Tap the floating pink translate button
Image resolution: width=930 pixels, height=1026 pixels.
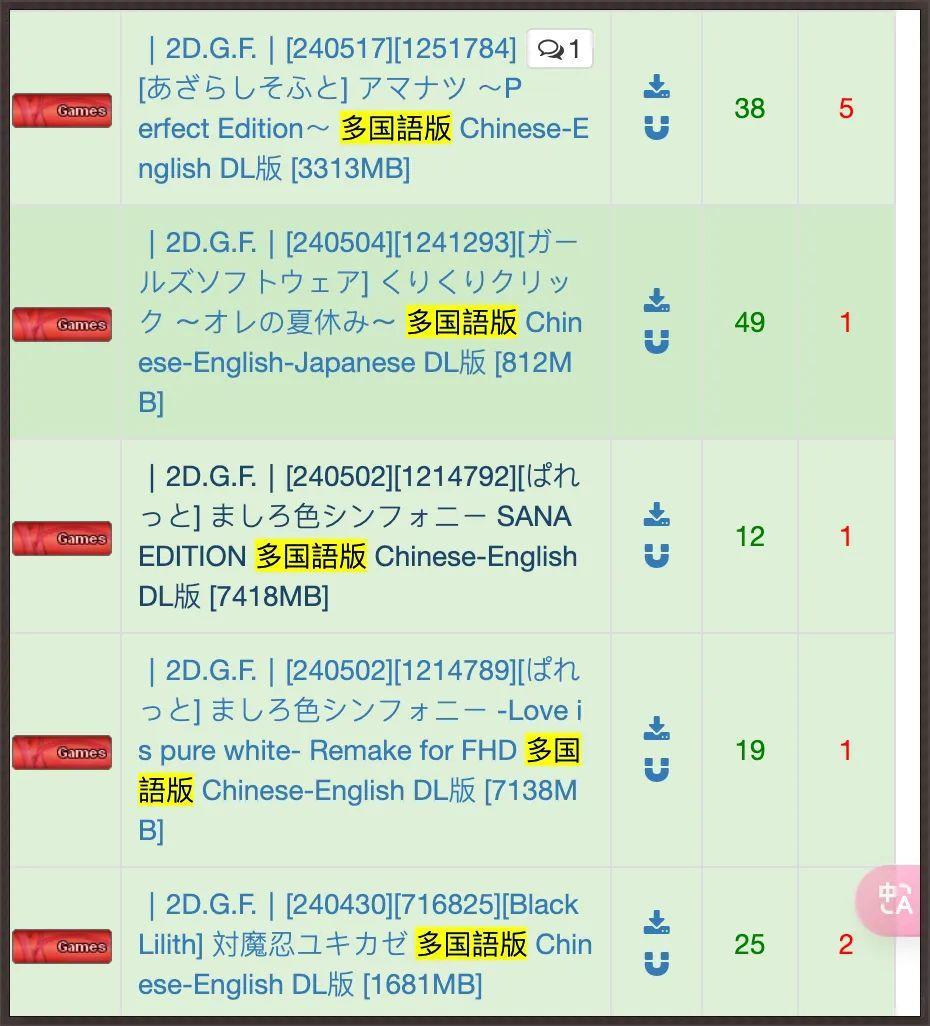click(x=892, y=899)
